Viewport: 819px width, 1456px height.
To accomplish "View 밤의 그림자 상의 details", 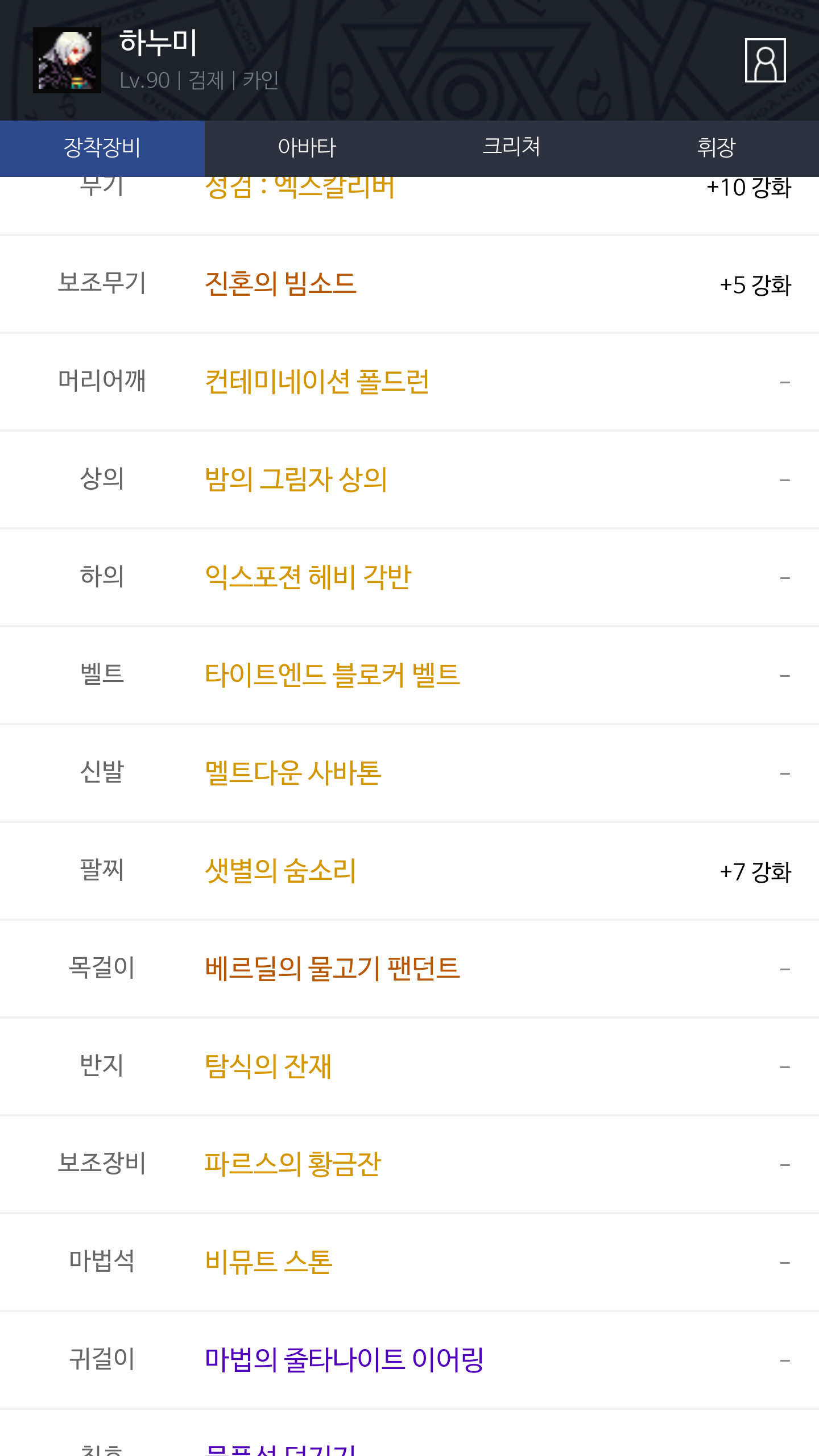I will (296, 479).
